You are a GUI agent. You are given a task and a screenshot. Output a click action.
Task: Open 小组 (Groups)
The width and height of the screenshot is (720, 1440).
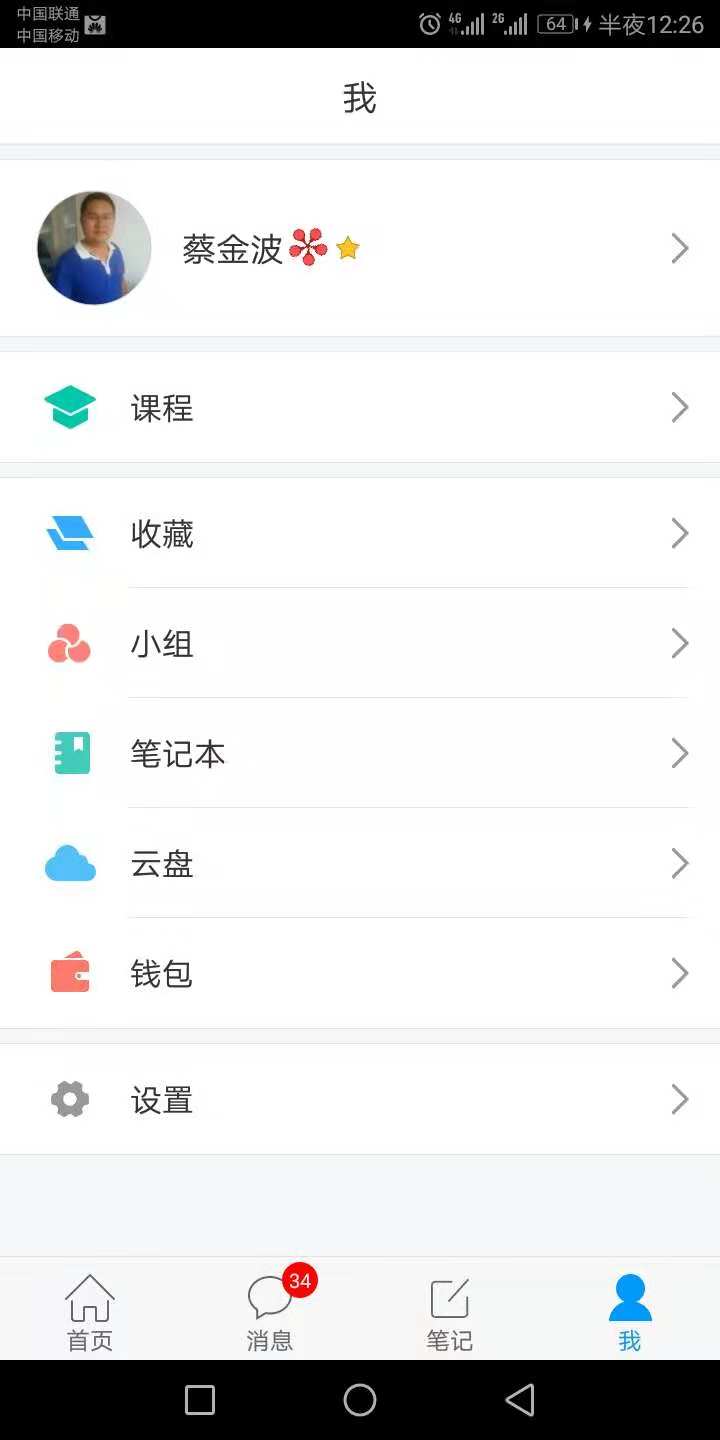click(x=360, y=643)
